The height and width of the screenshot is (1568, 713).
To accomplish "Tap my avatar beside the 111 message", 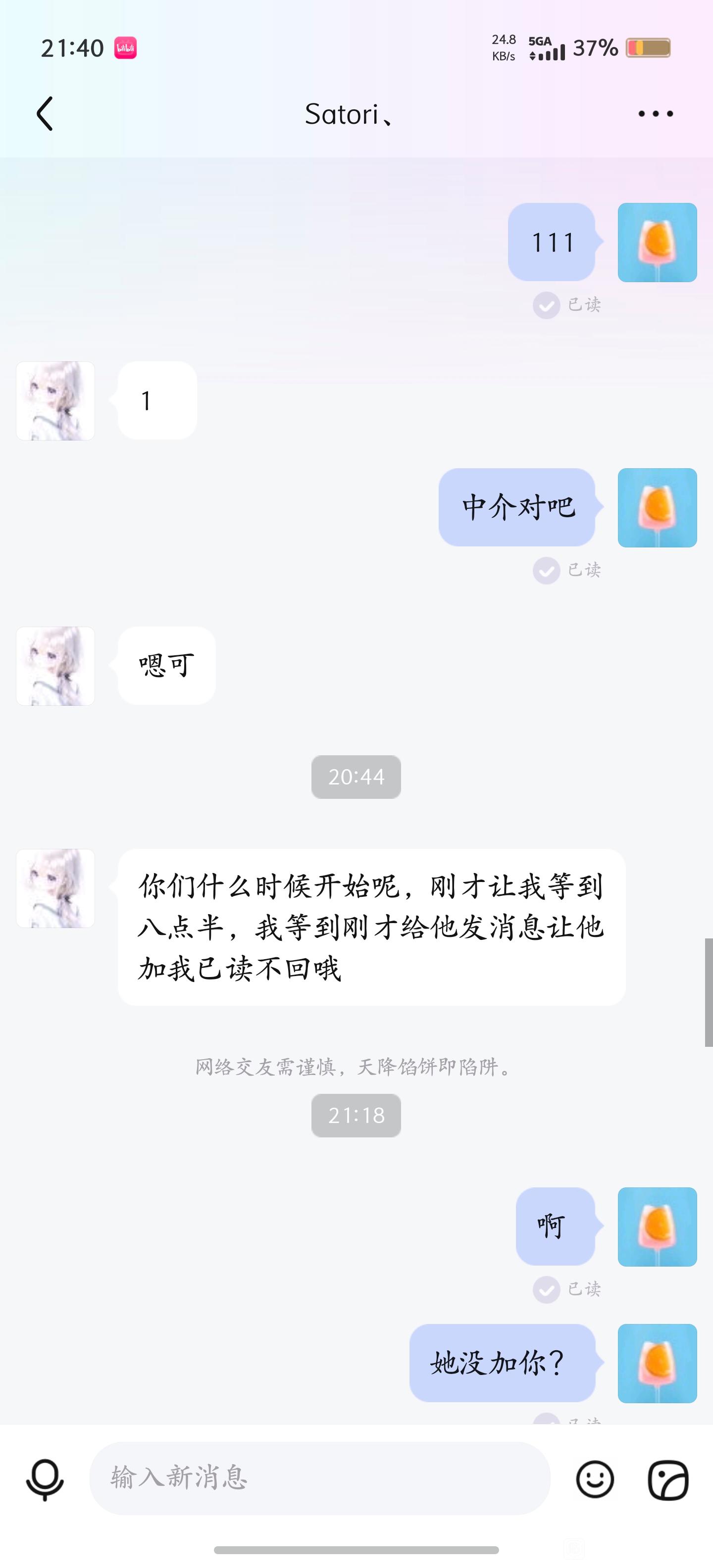I will [657, 242].
